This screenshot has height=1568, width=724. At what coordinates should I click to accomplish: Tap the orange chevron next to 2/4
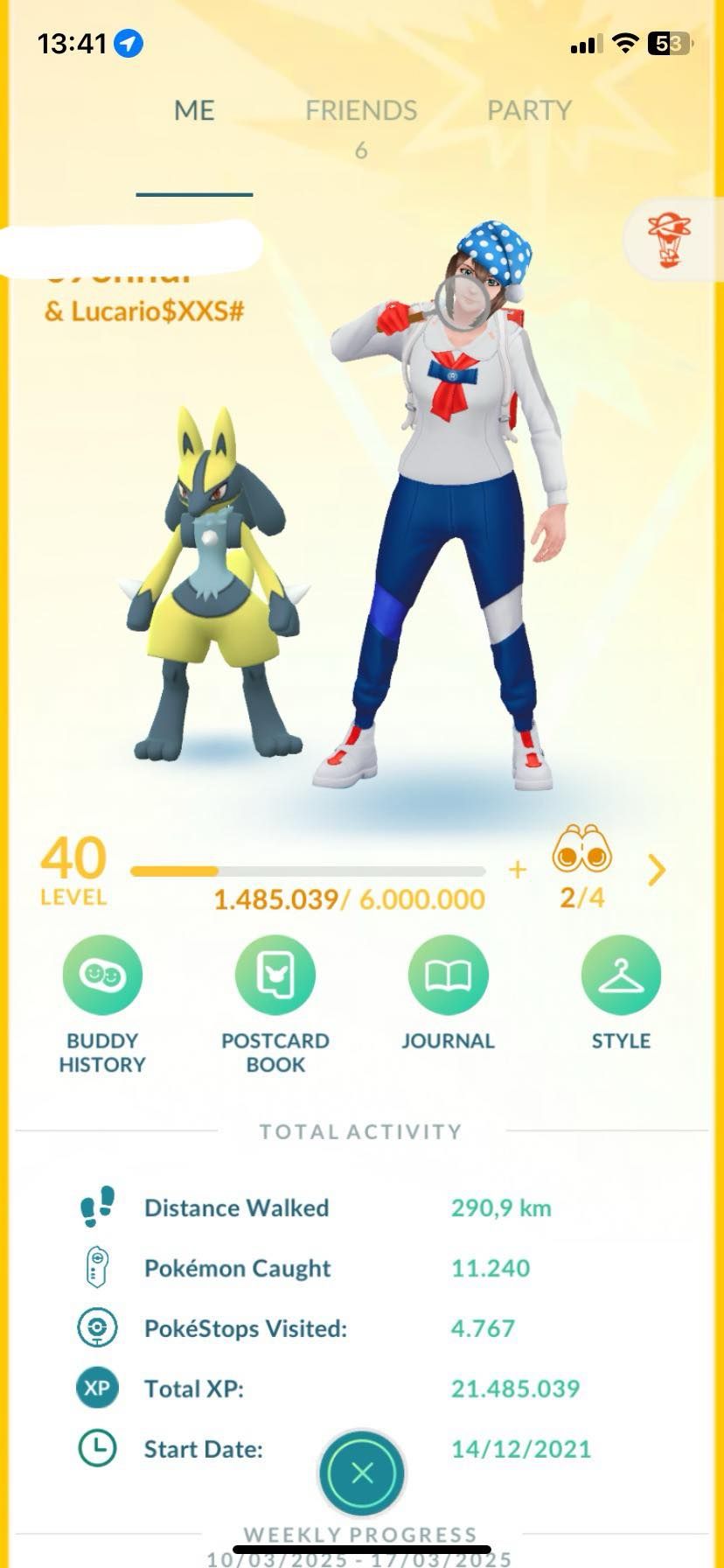point(657,871)
